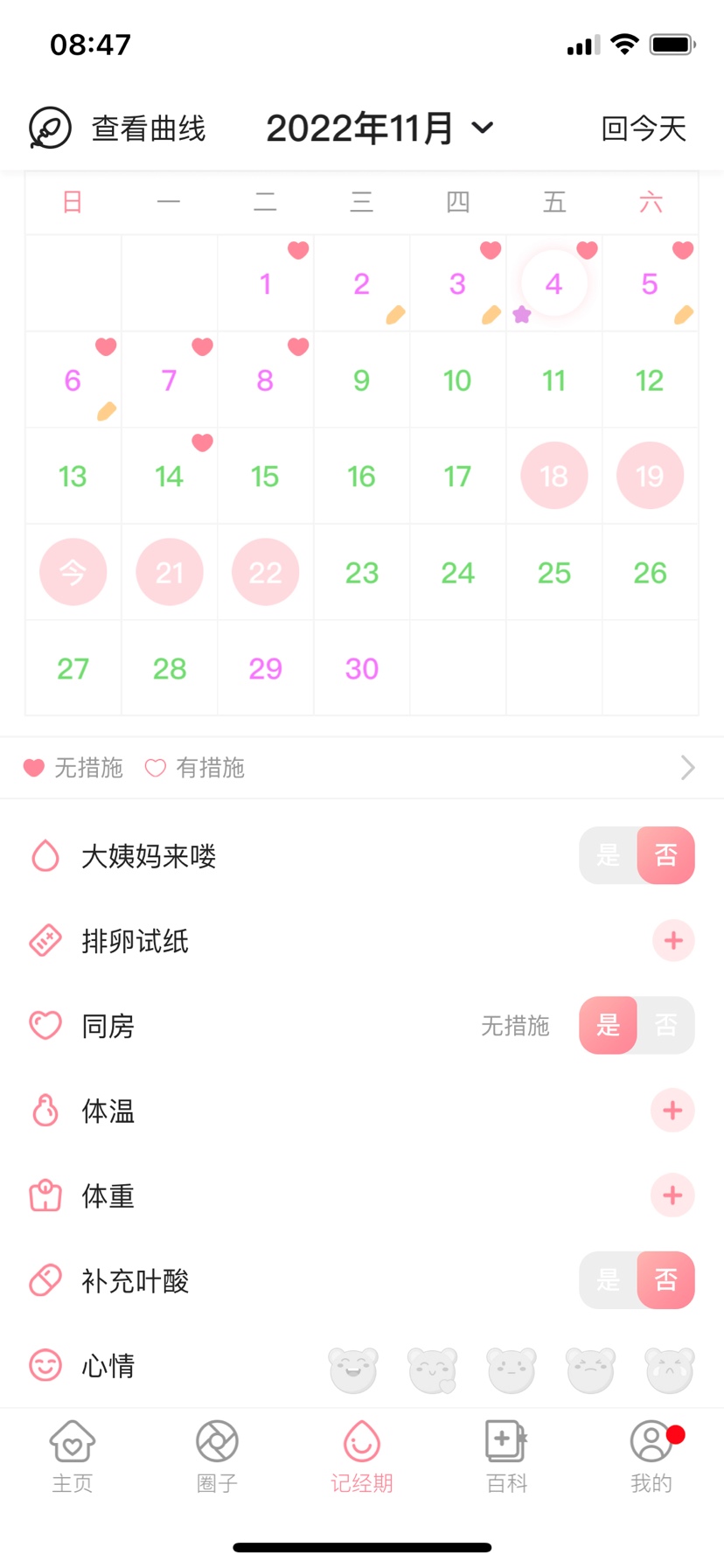Choose the first happy face for 心情
Screen dimensions: 724x1568
(353, 1369)
